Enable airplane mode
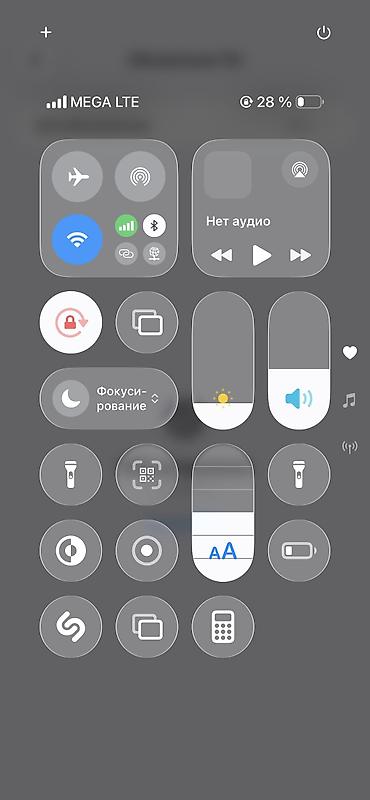370x800 pixels. (78, 177)
